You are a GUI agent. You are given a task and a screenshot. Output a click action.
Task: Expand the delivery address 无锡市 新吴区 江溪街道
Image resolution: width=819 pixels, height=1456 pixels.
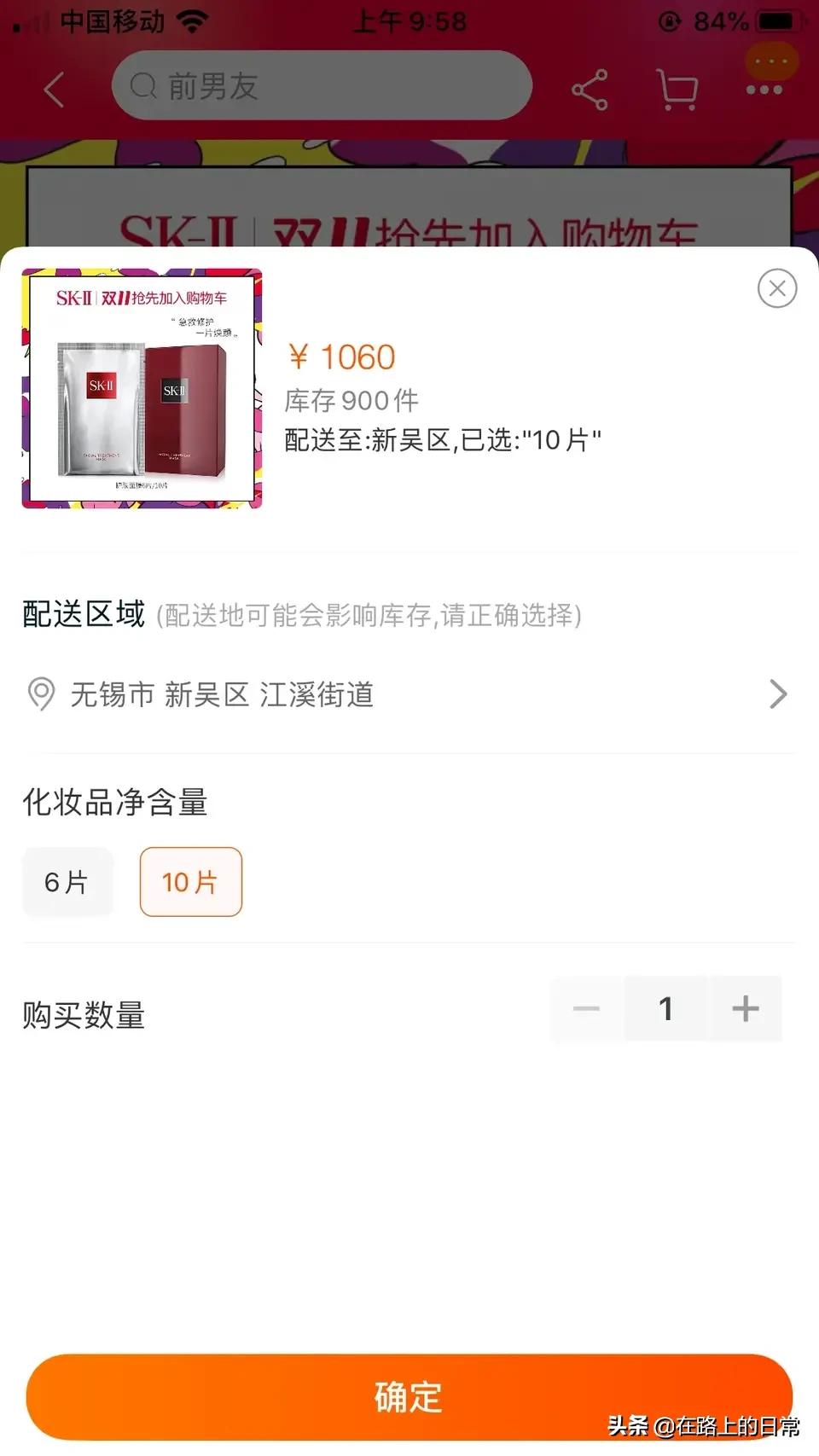222,695
